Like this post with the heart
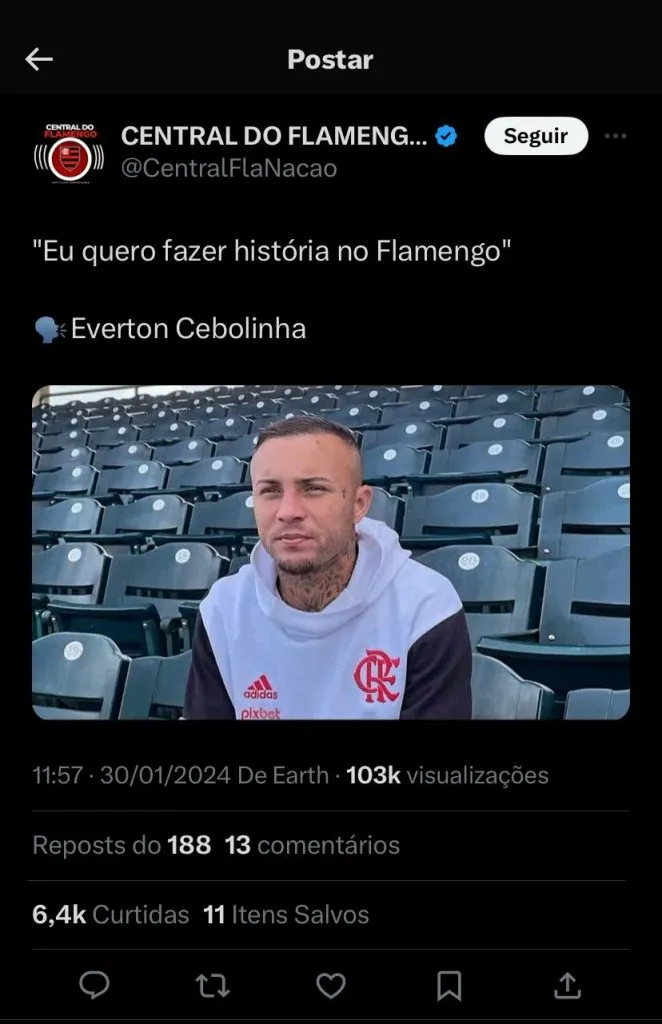Image resolution: width=662 pixels, height=1024 pixels. [331, 986]
